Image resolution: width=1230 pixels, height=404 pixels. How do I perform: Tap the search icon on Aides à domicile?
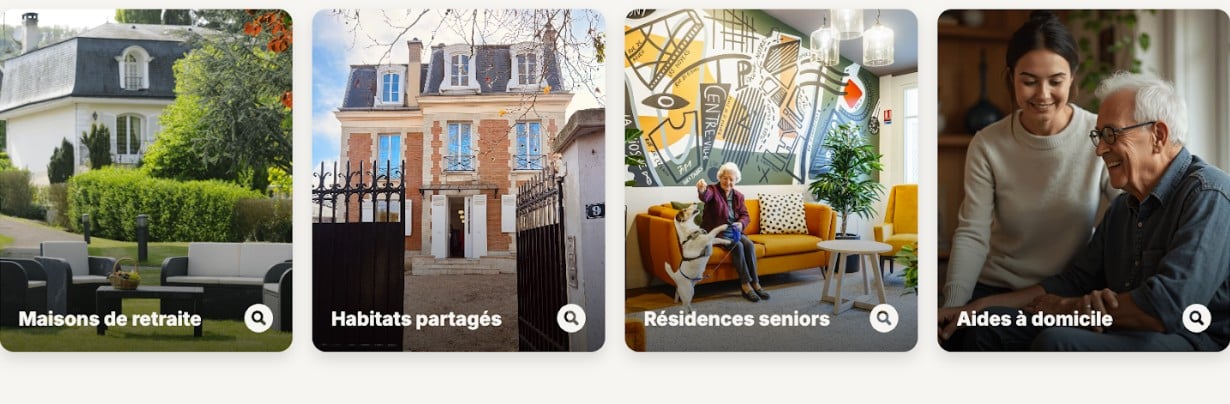point(1196,318)
